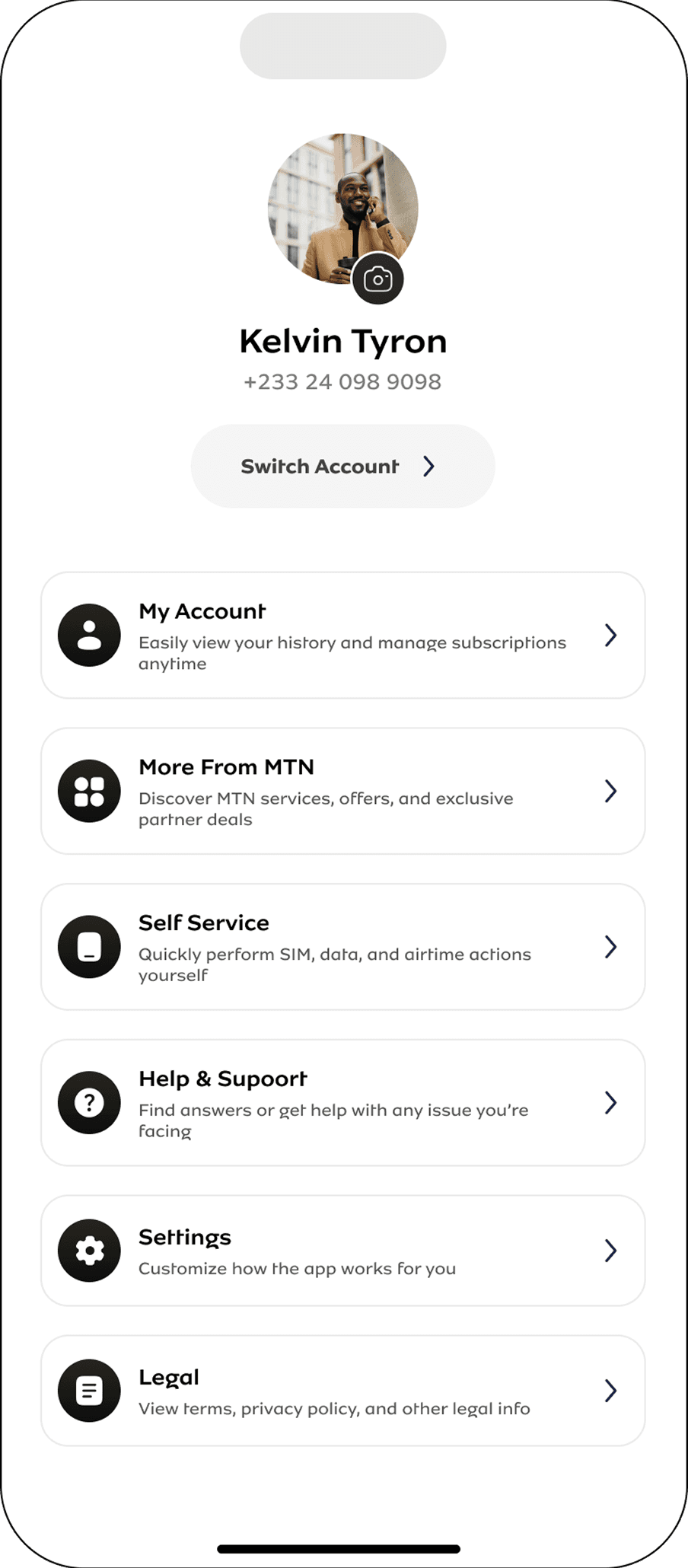Viewport: 688px width, 1568px height.
Task: Open Help & Supoort via its chevron
Action: point(610,1103)
